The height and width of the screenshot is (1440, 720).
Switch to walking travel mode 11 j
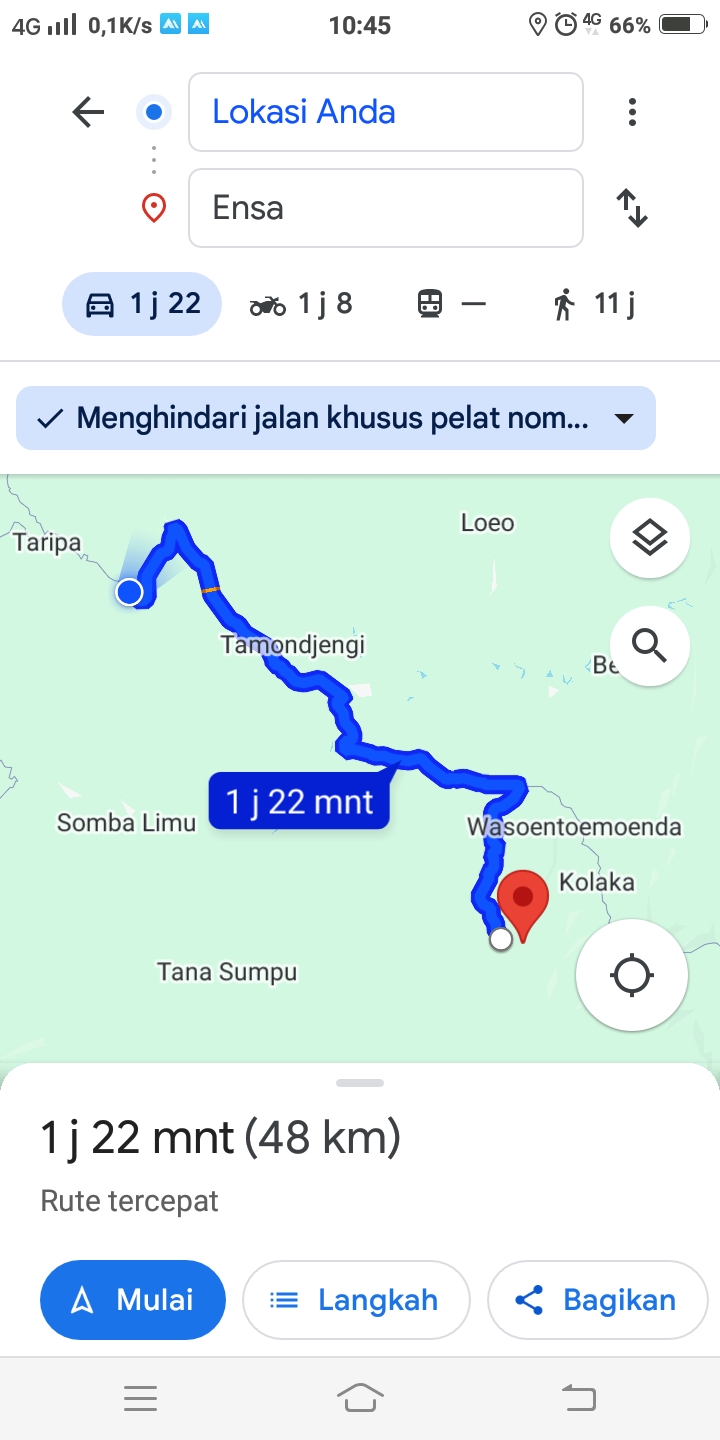pyautogui.click(x=594, y=303)
